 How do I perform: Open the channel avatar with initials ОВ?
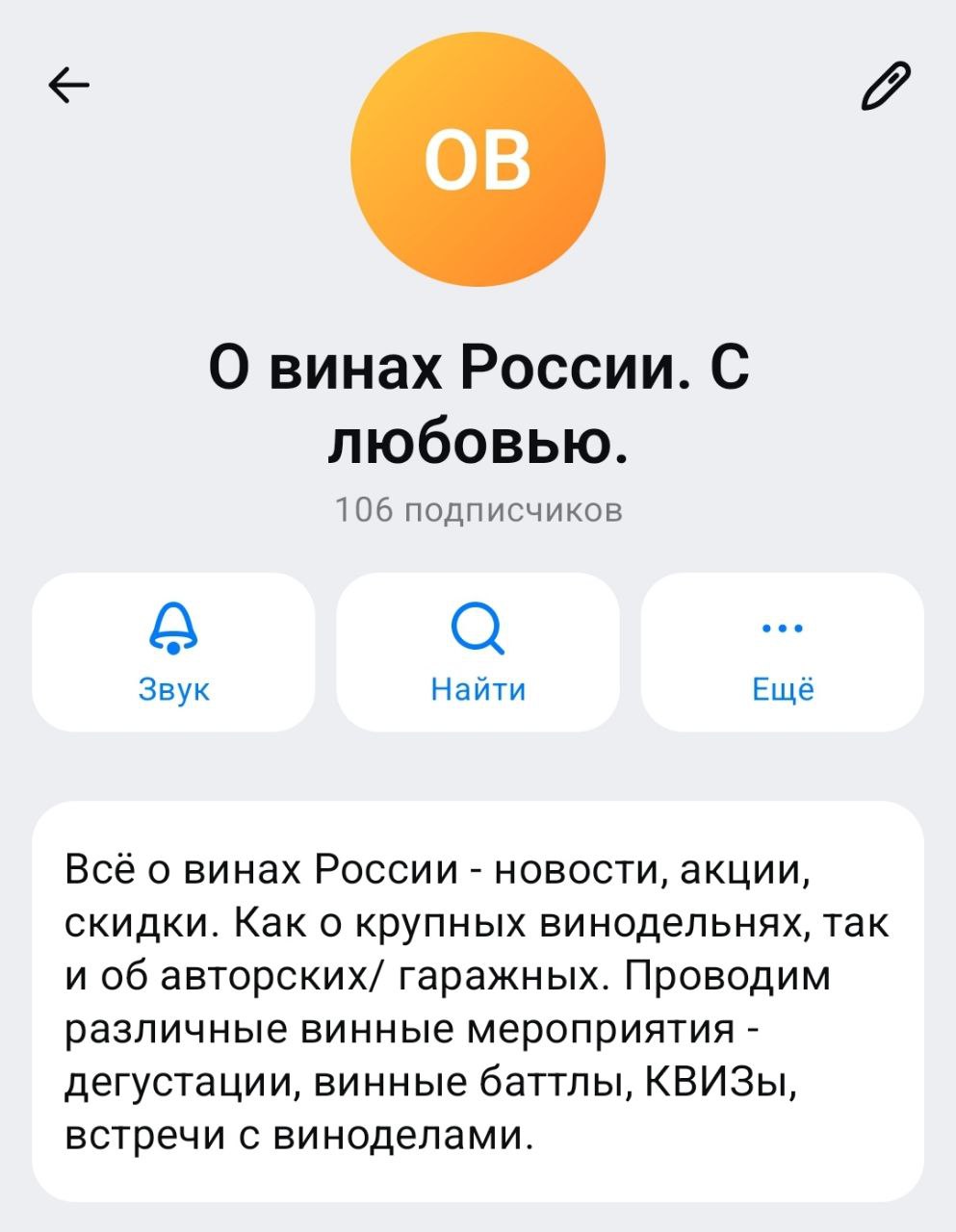478,159
